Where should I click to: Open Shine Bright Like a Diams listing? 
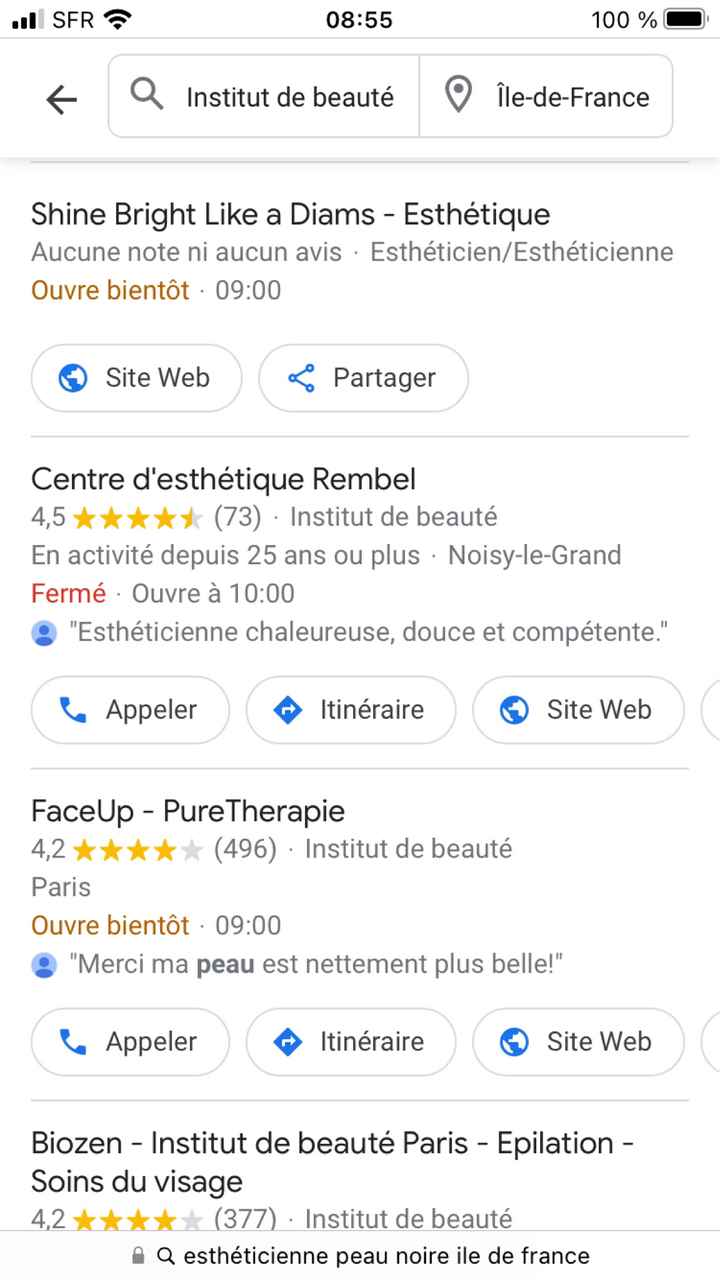click(x=290, y=214)
